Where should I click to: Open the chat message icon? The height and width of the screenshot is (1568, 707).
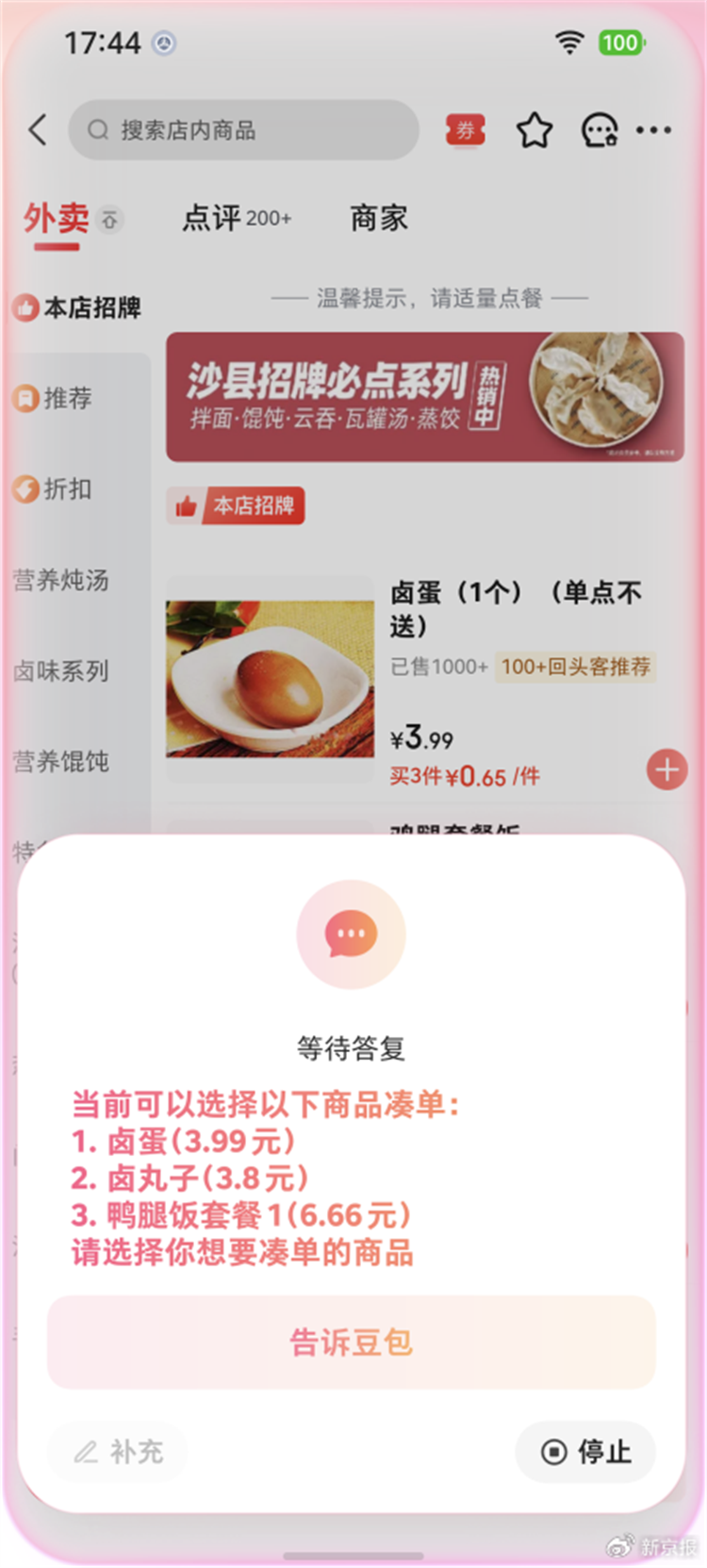tap(600, 130)
